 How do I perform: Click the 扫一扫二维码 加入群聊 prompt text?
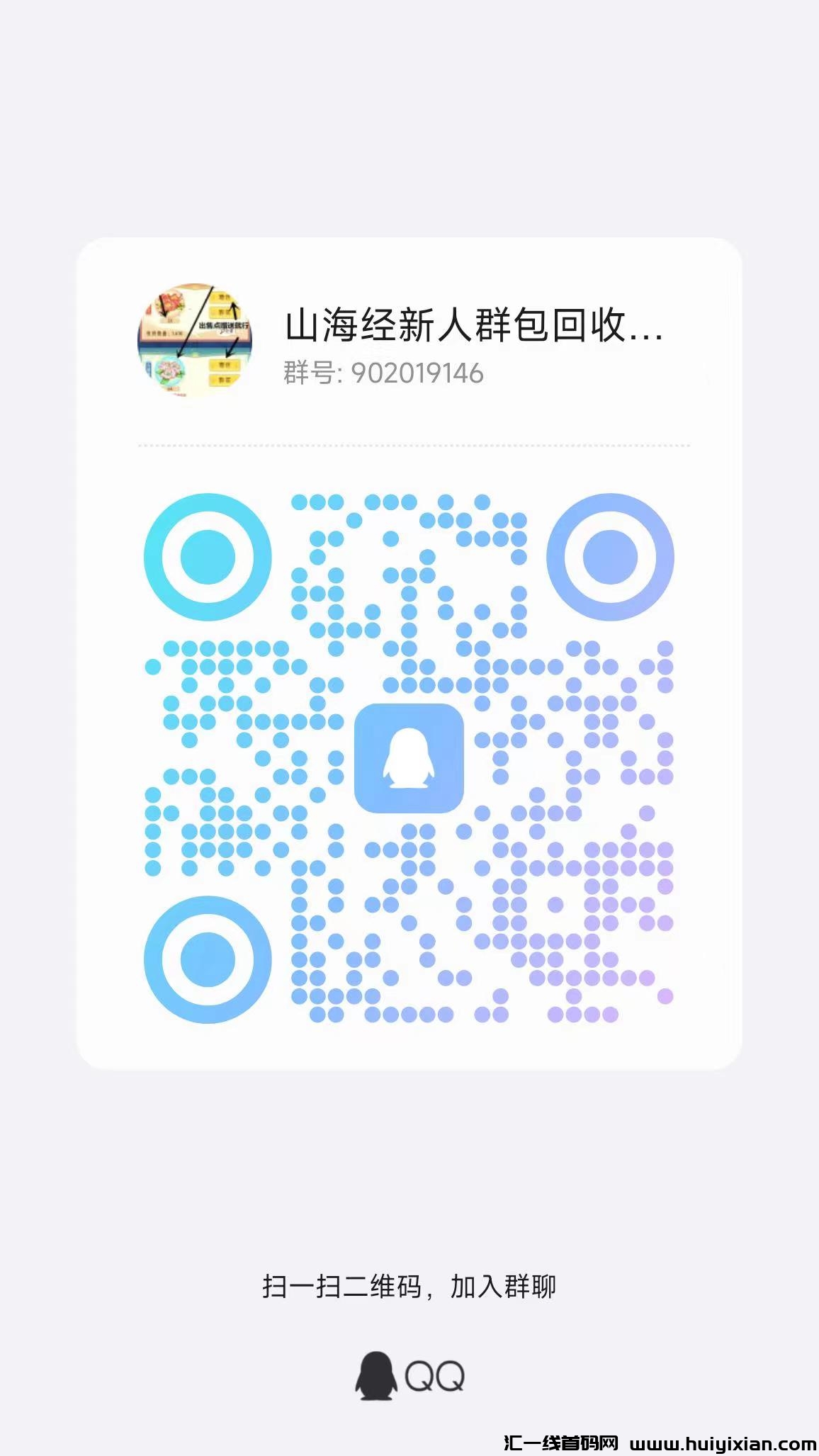tap(409, 1284)
